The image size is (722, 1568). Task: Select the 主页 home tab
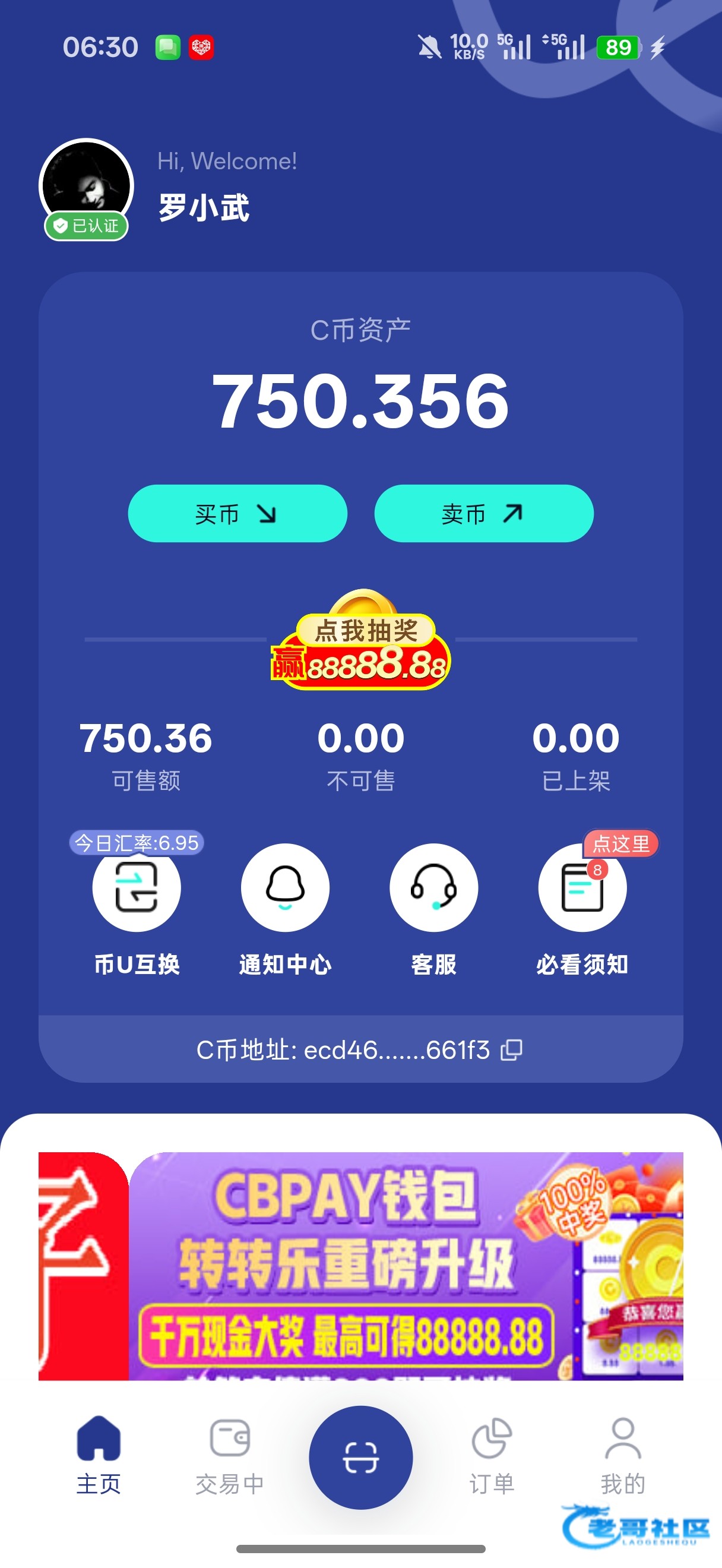click(x=99, y=1456)
